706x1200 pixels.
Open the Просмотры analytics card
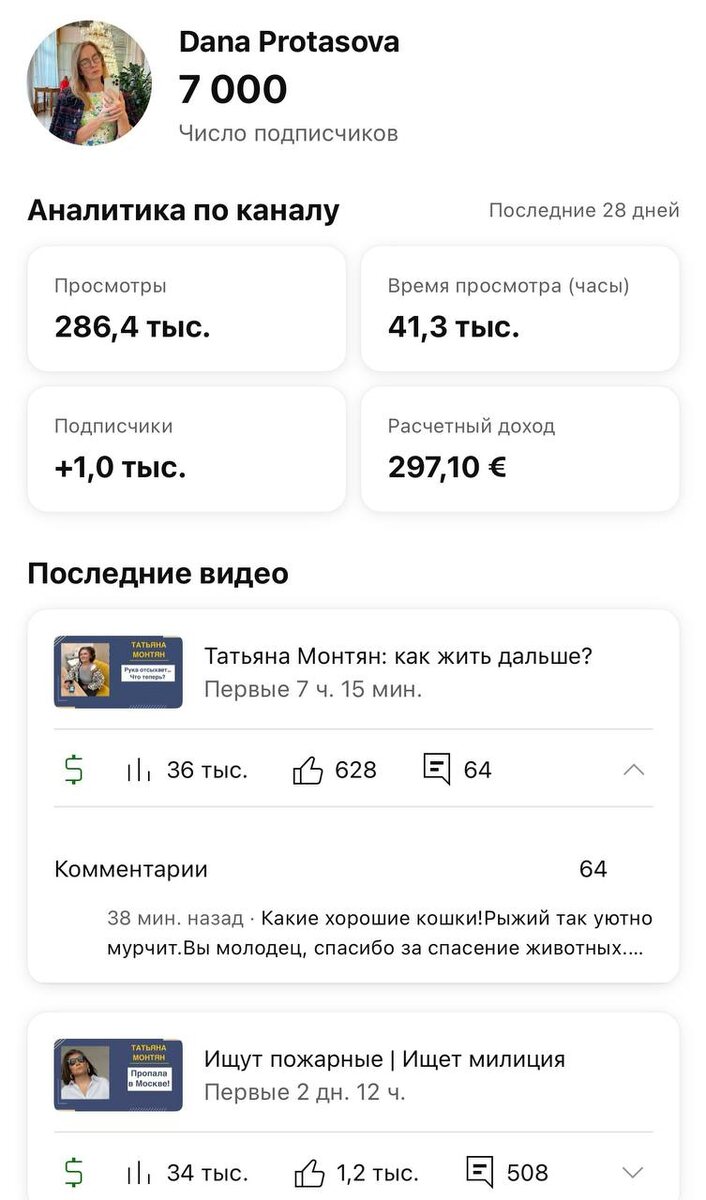(x=186, y=308)
